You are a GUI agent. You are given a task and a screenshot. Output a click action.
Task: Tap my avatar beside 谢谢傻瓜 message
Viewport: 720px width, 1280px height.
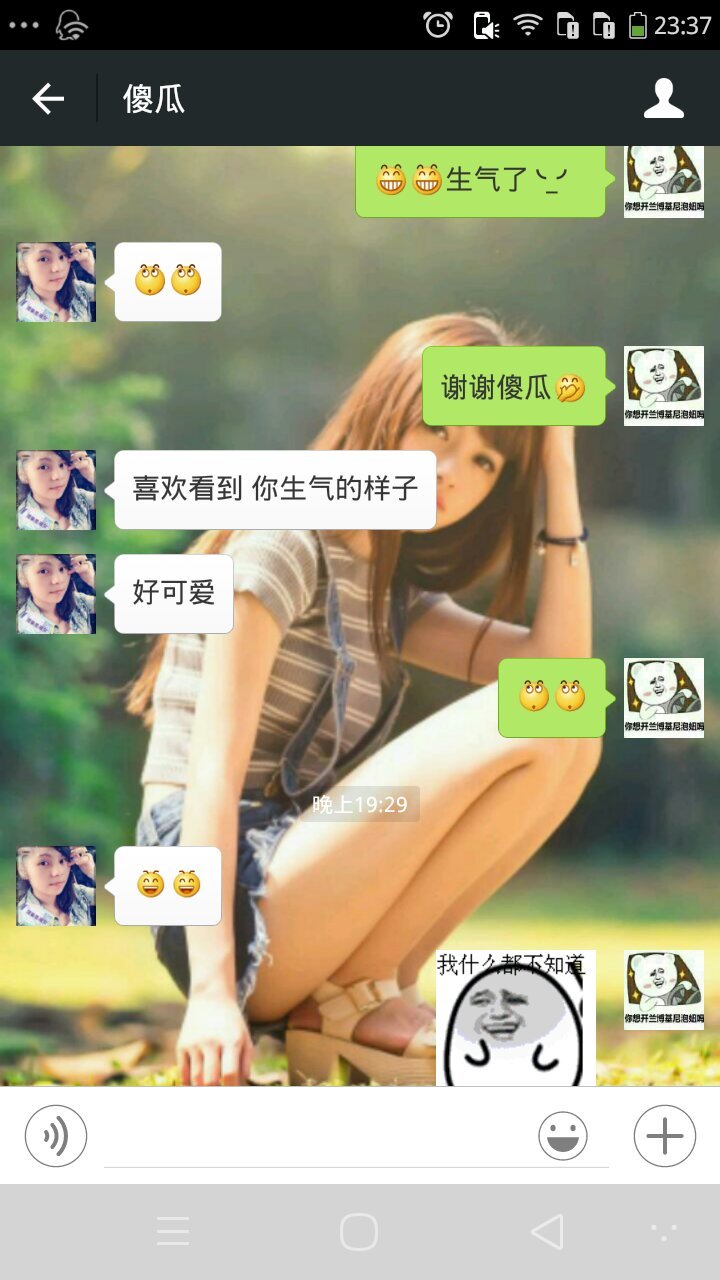(x=663, y=386)
